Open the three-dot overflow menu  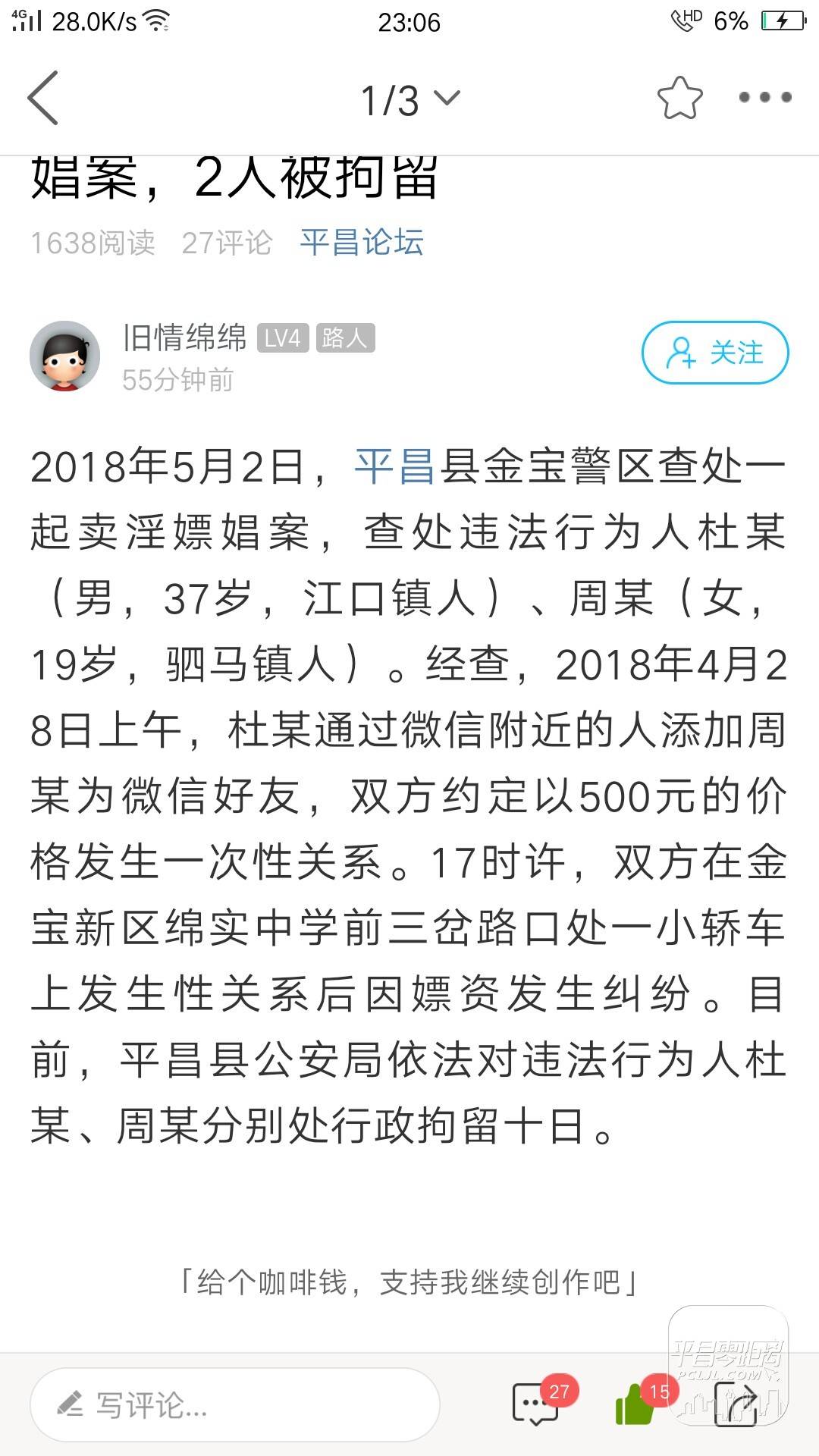(x=765, y=97)
